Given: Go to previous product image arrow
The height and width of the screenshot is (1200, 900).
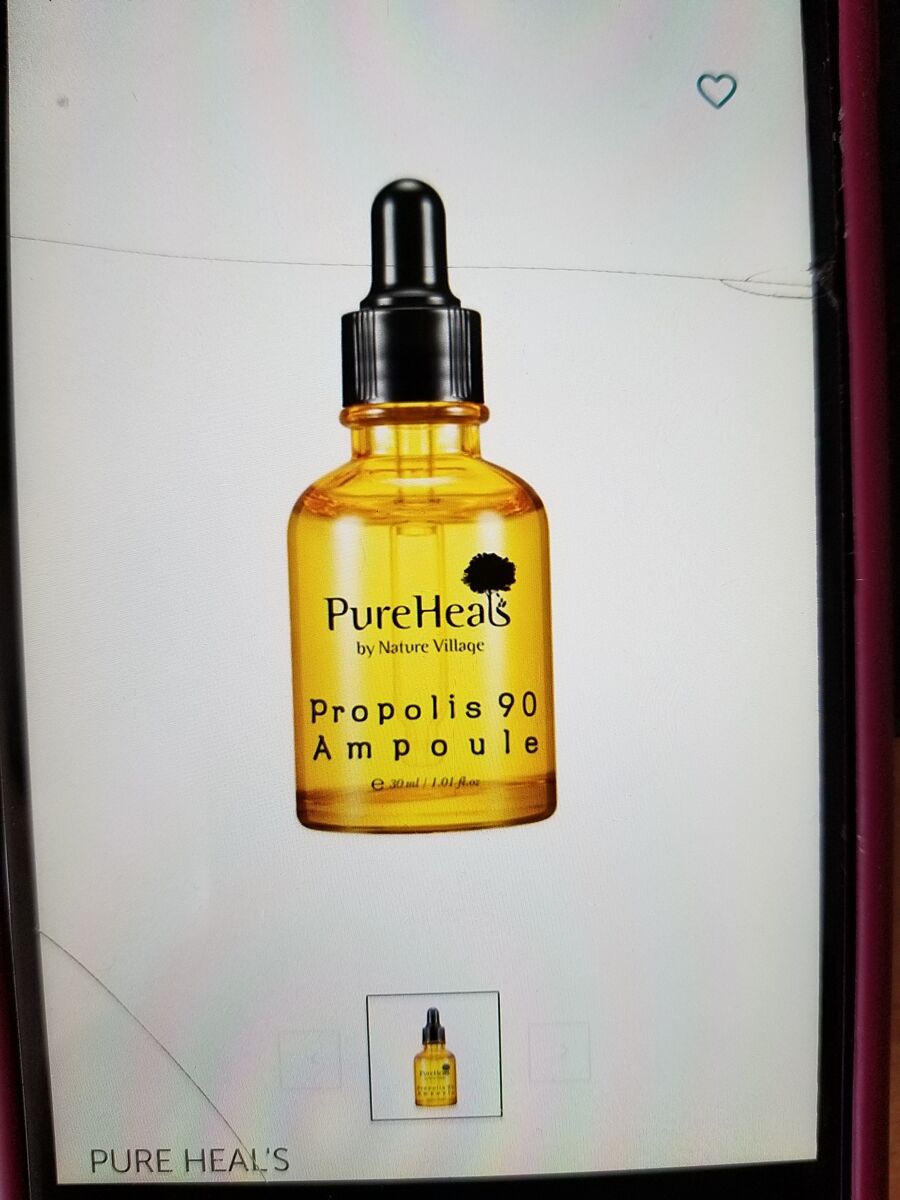Looking at the screenshot, I should 310,1060.
